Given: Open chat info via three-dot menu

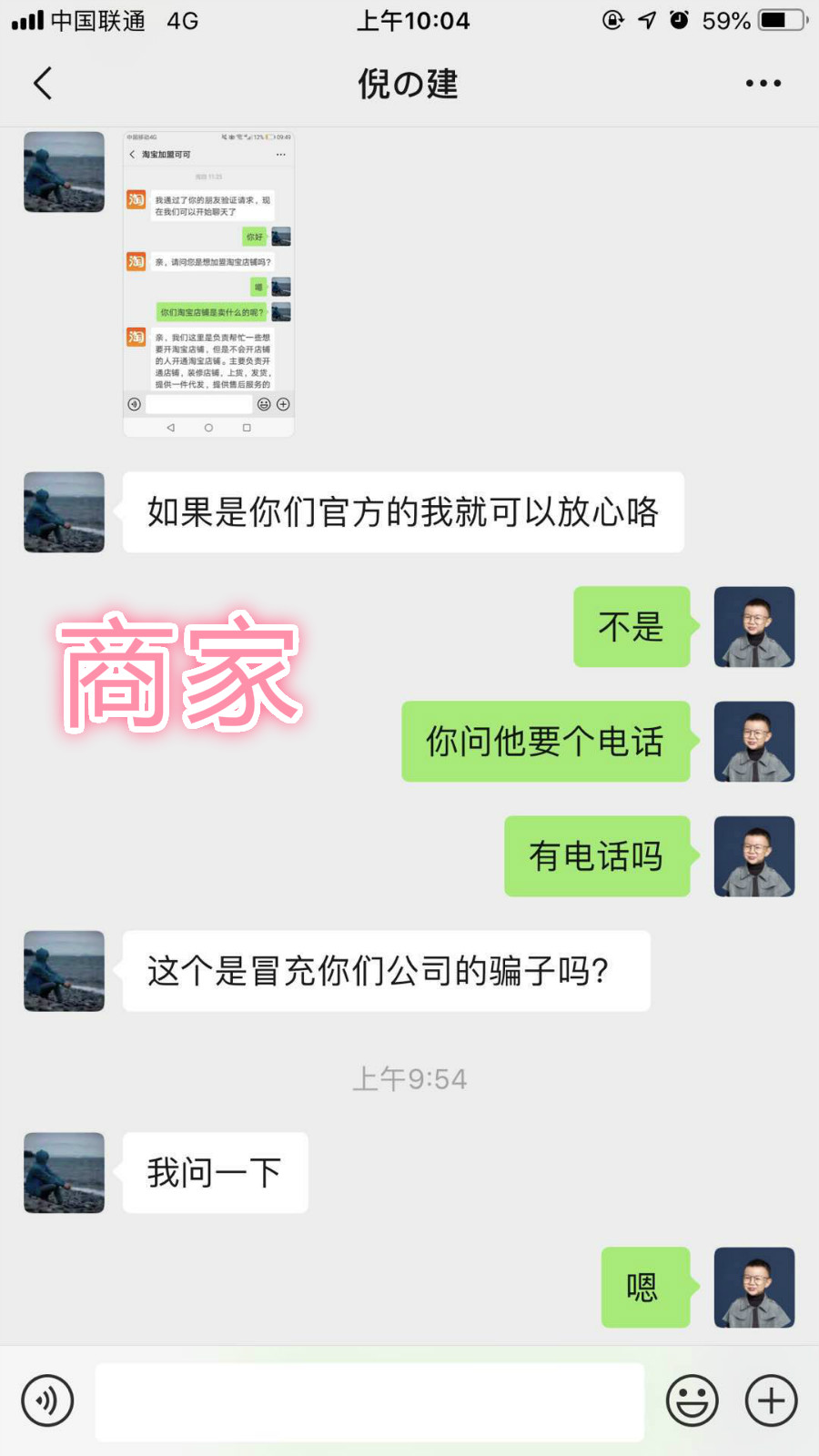Looking at the screenshot, I should click(x=763, y=83).
